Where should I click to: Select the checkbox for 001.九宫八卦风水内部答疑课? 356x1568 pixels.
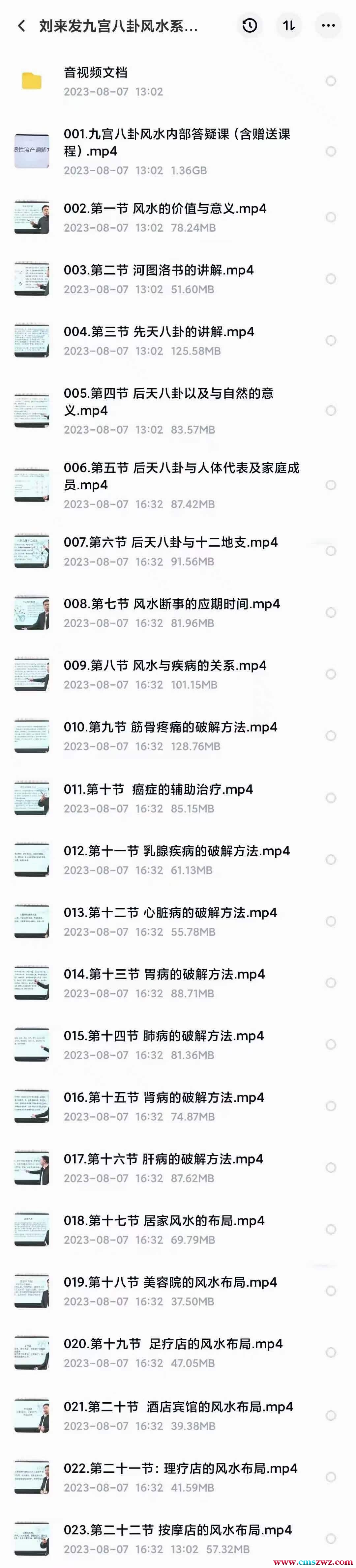(x=330, y=151)
